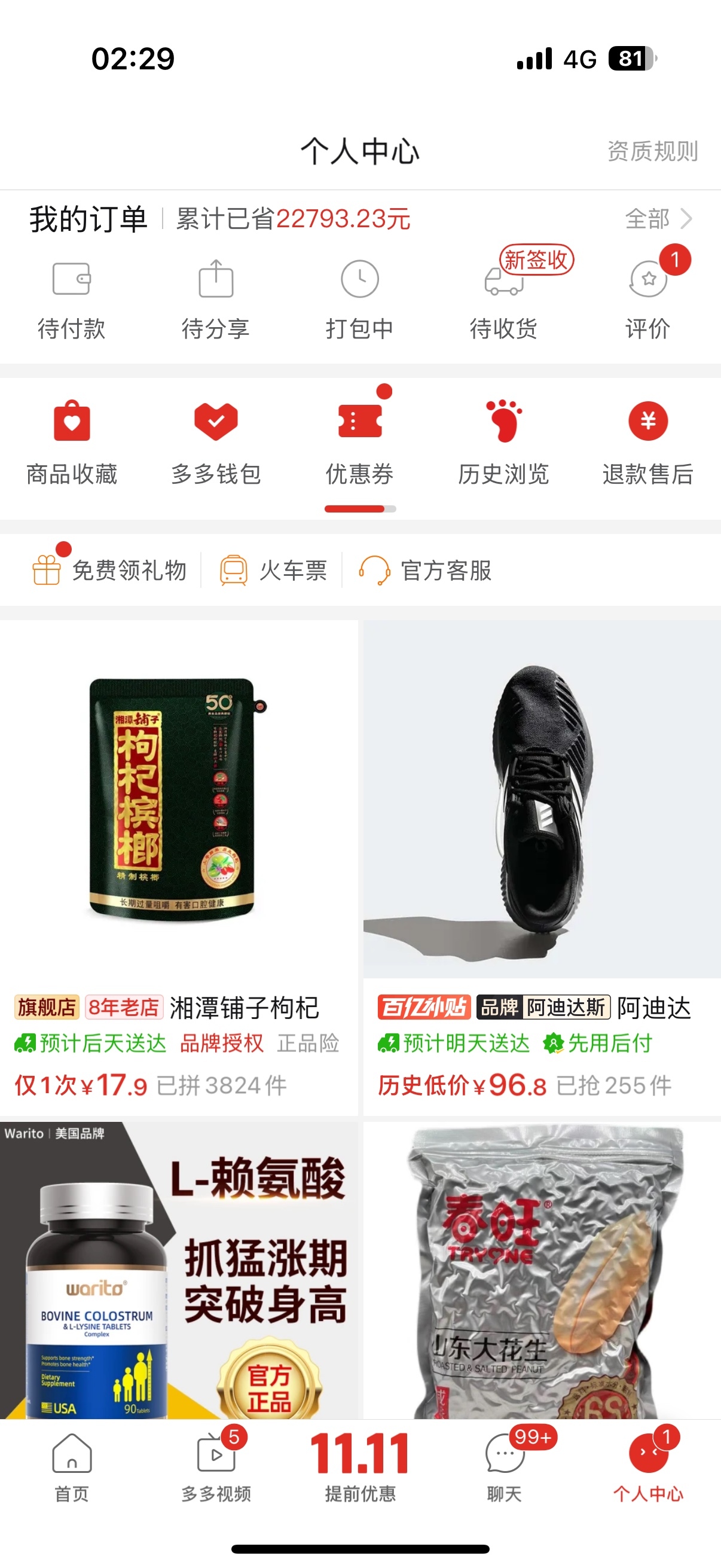Go to 退款售后 refunds
The image size is (721, 1568).
(x=648, y=443)
